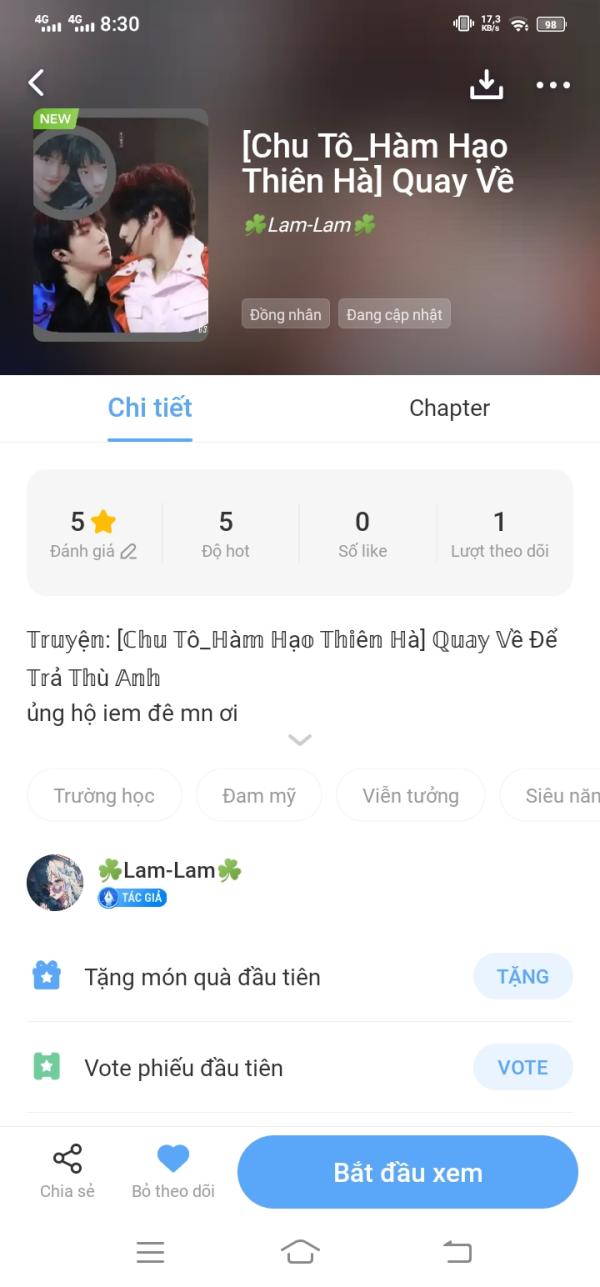
Task: Tap the Trường học tag chip
Action: click(x=104, y=796)
